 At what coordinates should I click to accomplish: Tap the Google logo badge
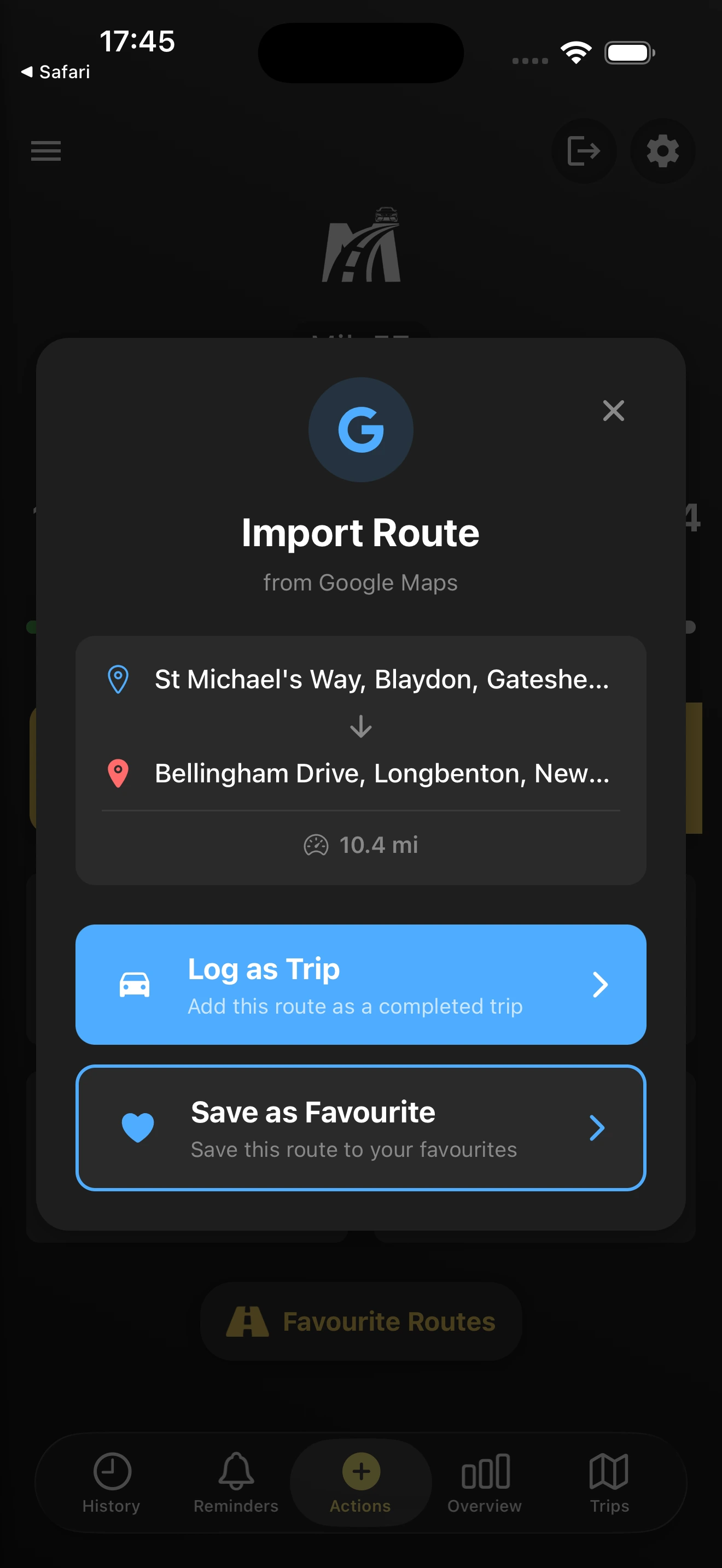[x=360, y=430]
